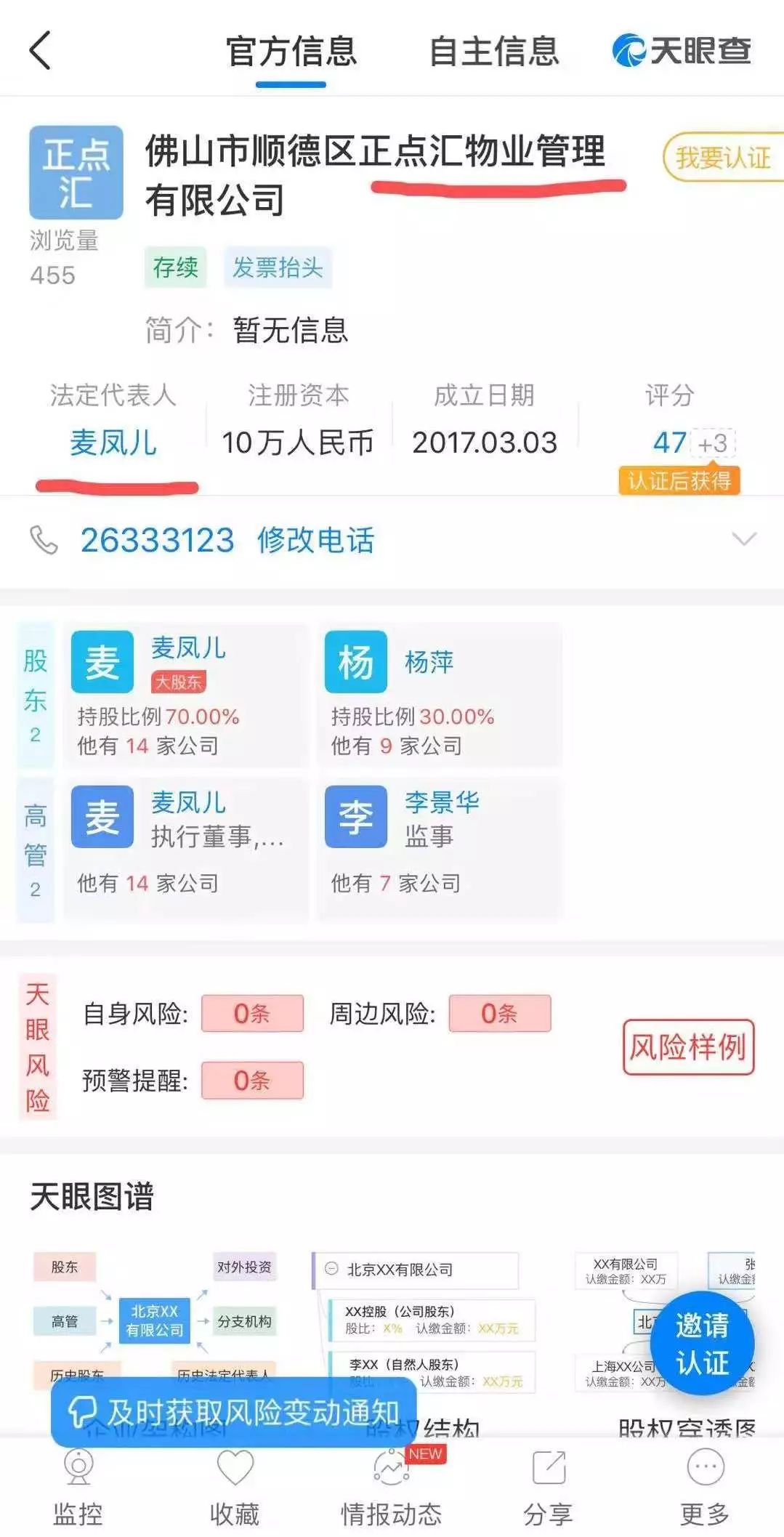Tap 修改电话 to edit phone

coord(315,541)
